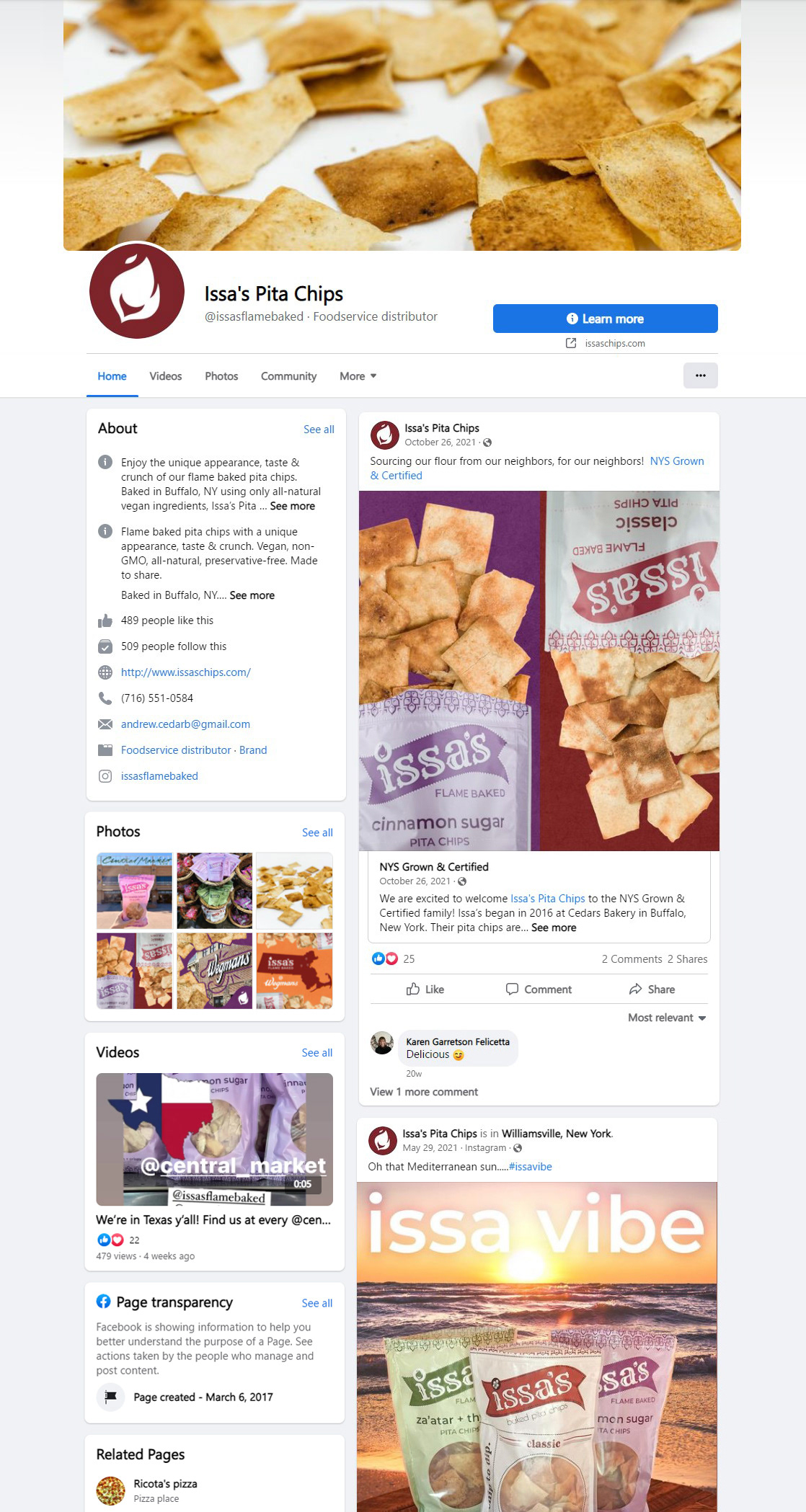
Task: Switch to the Photos tab
Action: (221, 376)
